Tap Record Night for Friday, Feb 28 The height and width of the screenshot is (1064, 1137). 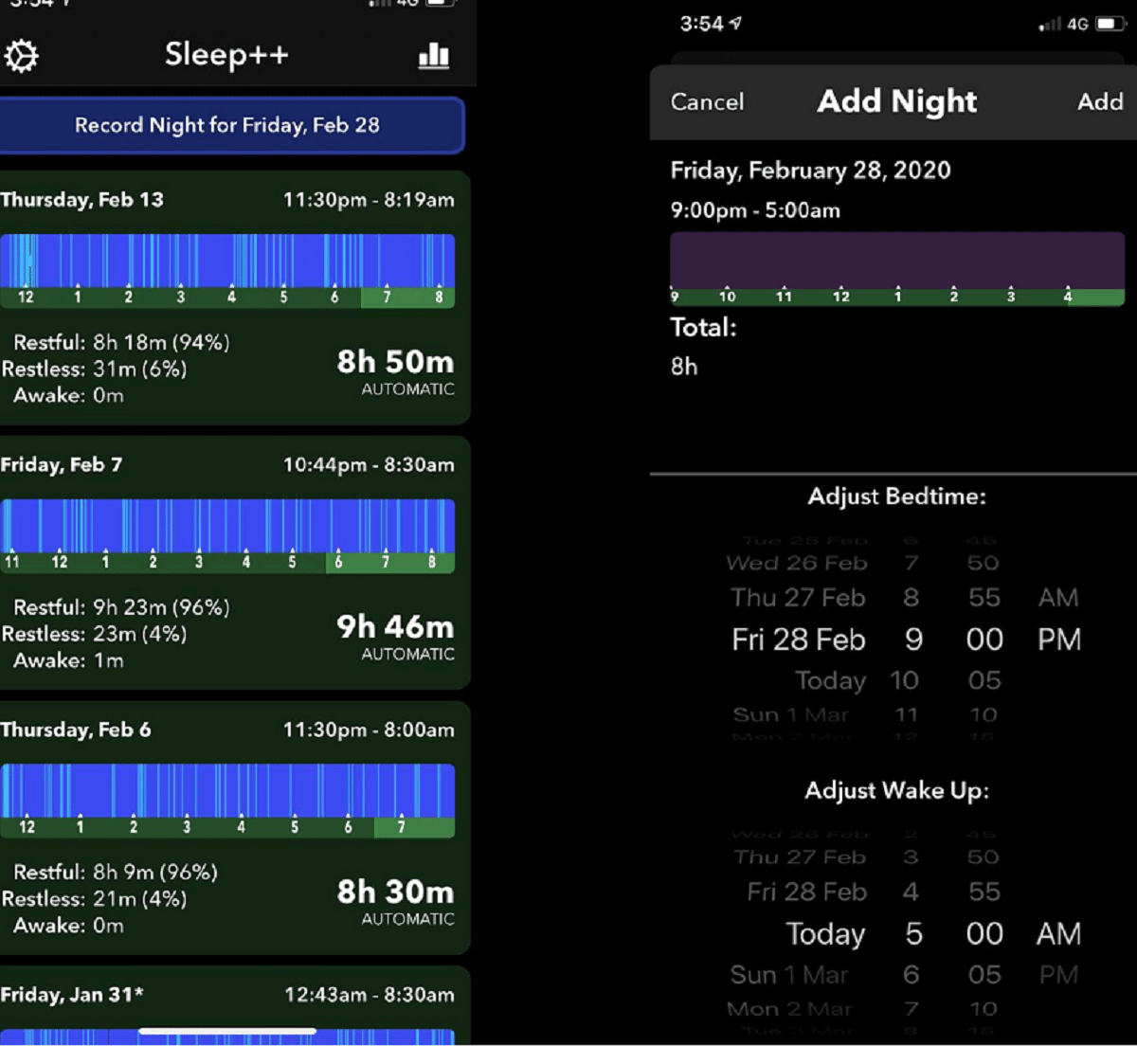(x=227, y=125)
